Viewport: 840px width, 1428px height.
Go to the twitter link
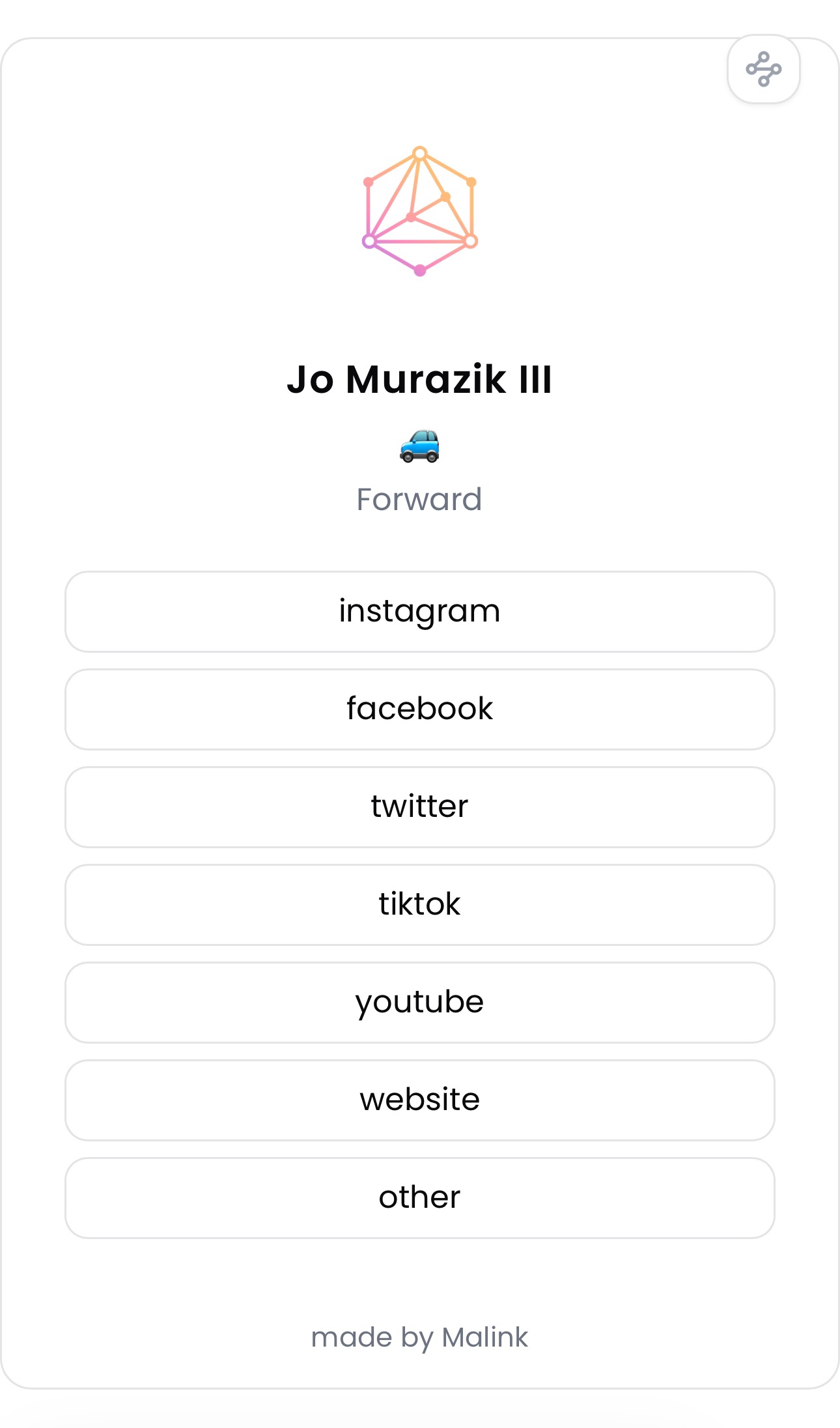[x=419, y=807]
